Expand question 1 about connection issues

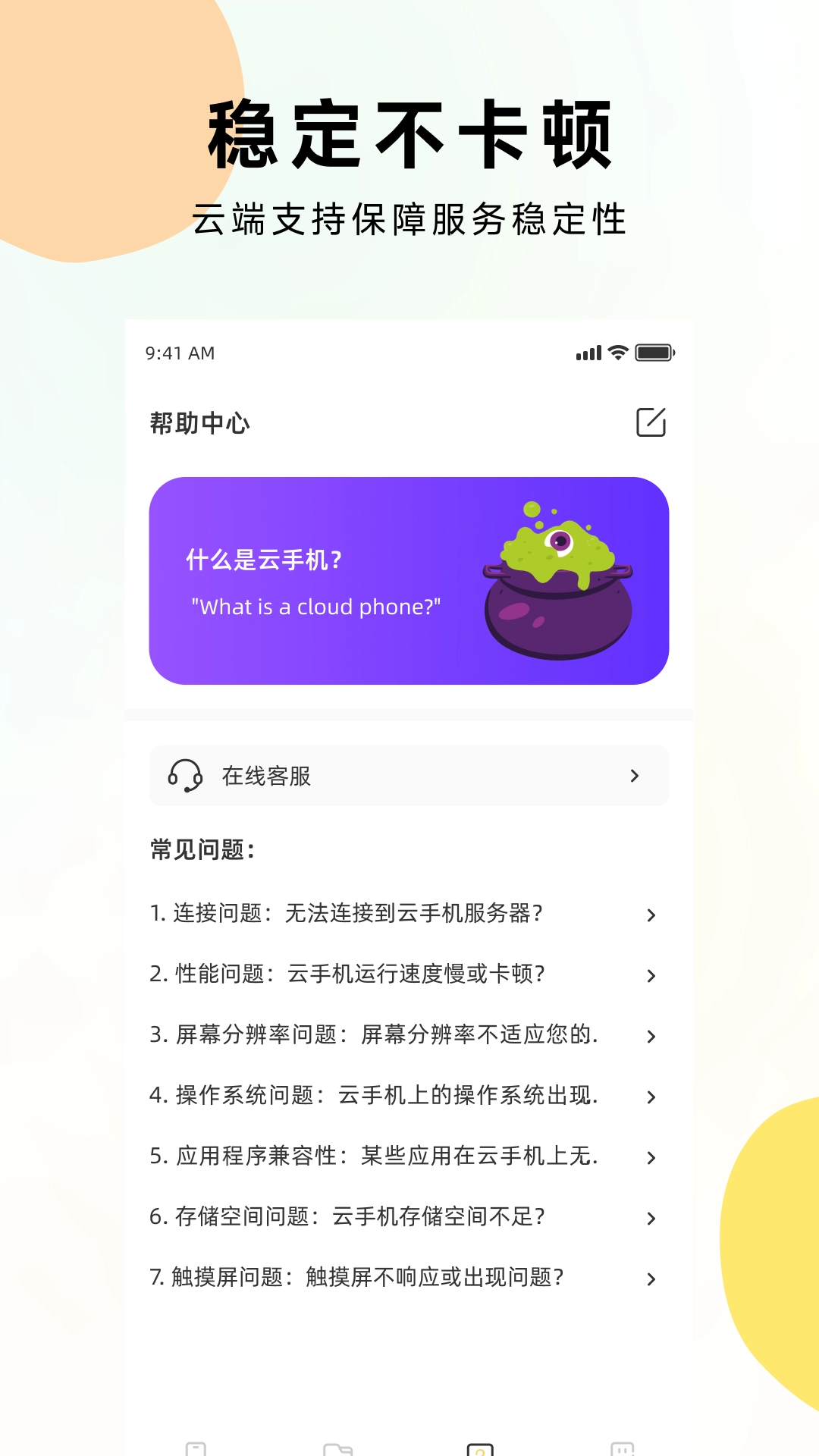pyautogui.click(x=651, y=915)
